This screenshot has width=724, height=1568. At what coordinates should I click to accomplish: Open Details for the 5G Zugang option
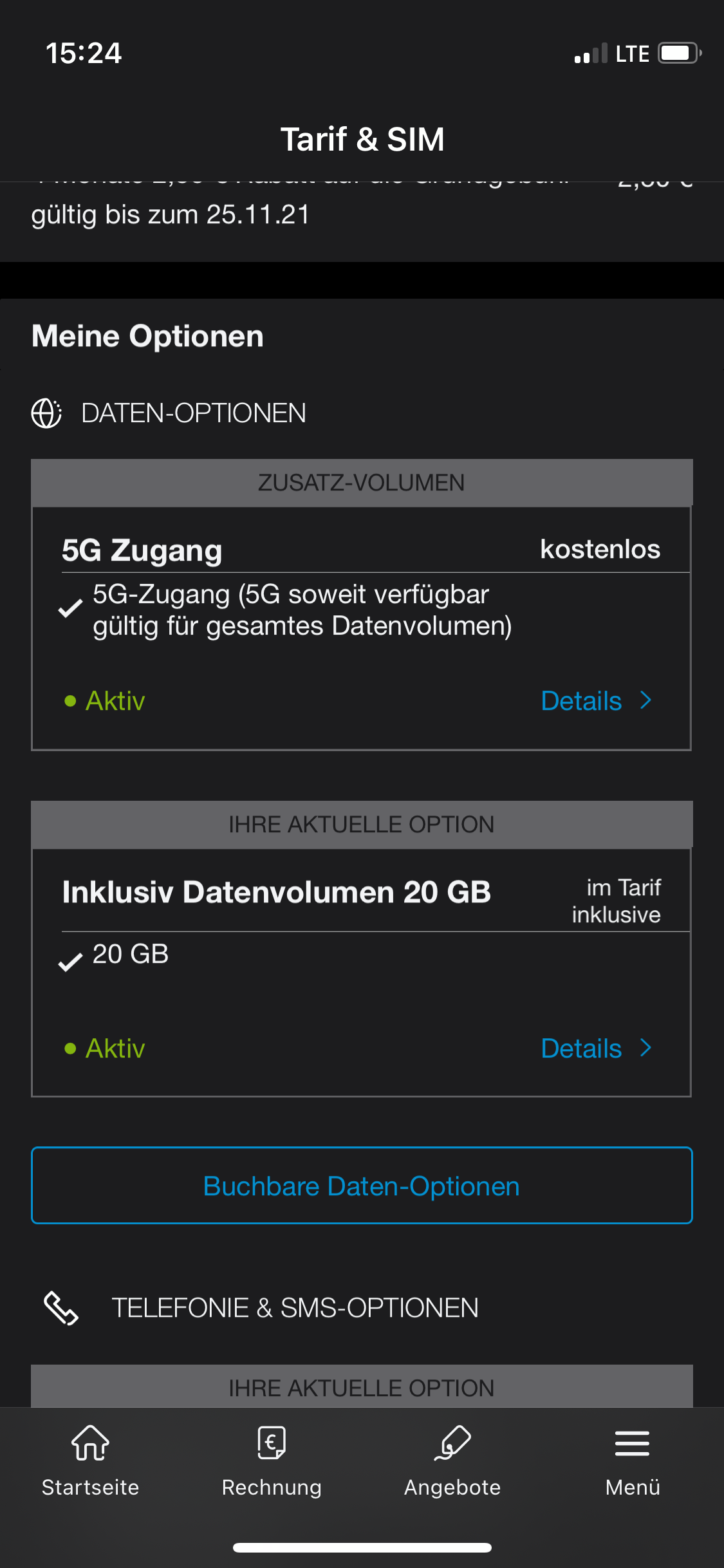coord(597,700)
